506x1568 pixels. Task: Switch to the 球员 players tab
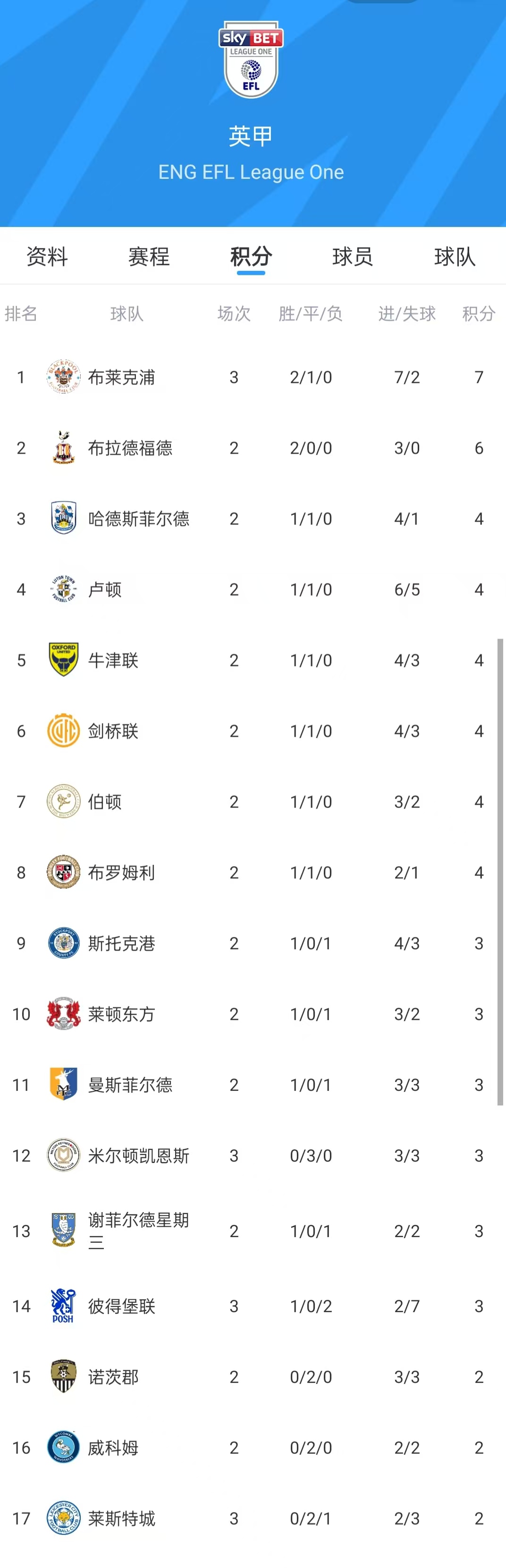pyautogui.click(x=353, y=256)
